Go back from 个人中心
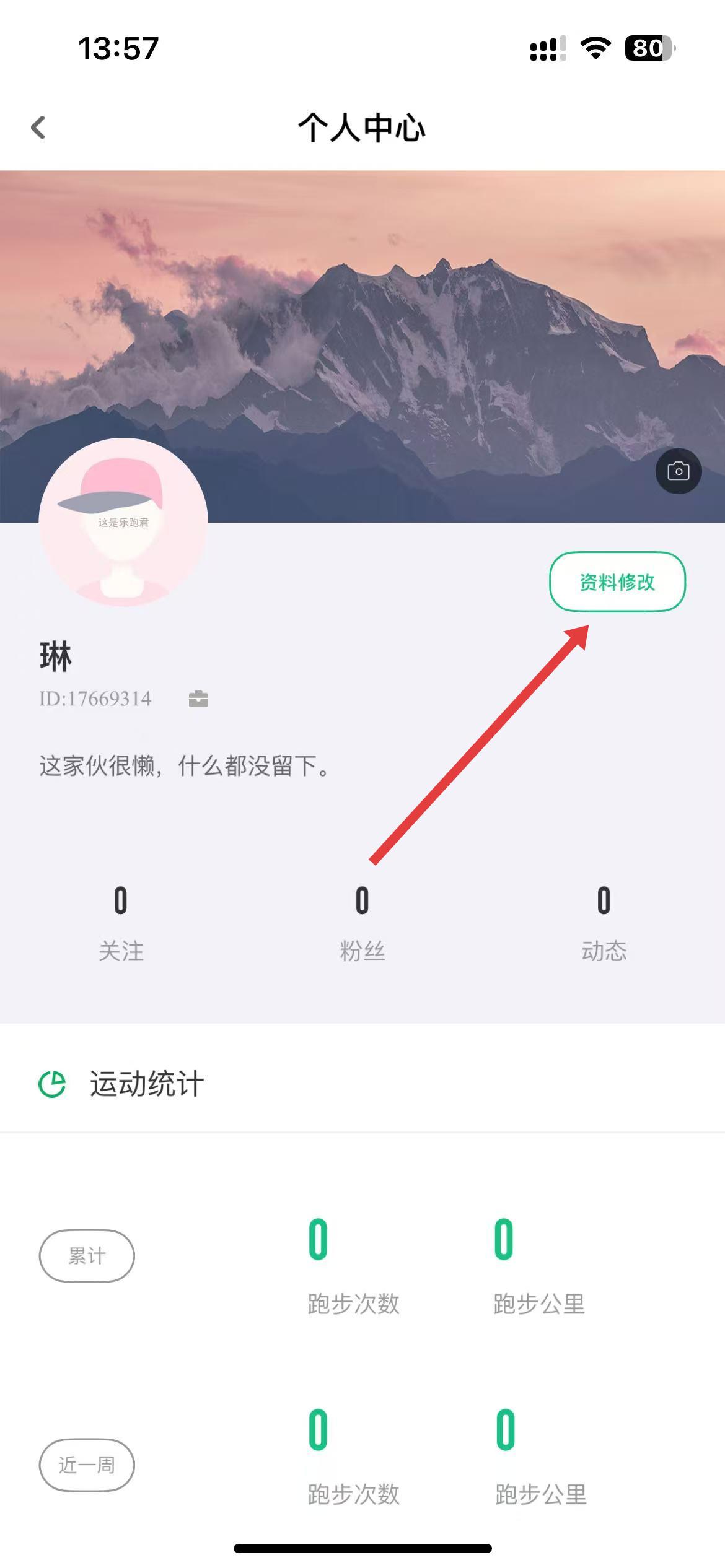This screenshot has height=1568, width=725. [38, 128]
